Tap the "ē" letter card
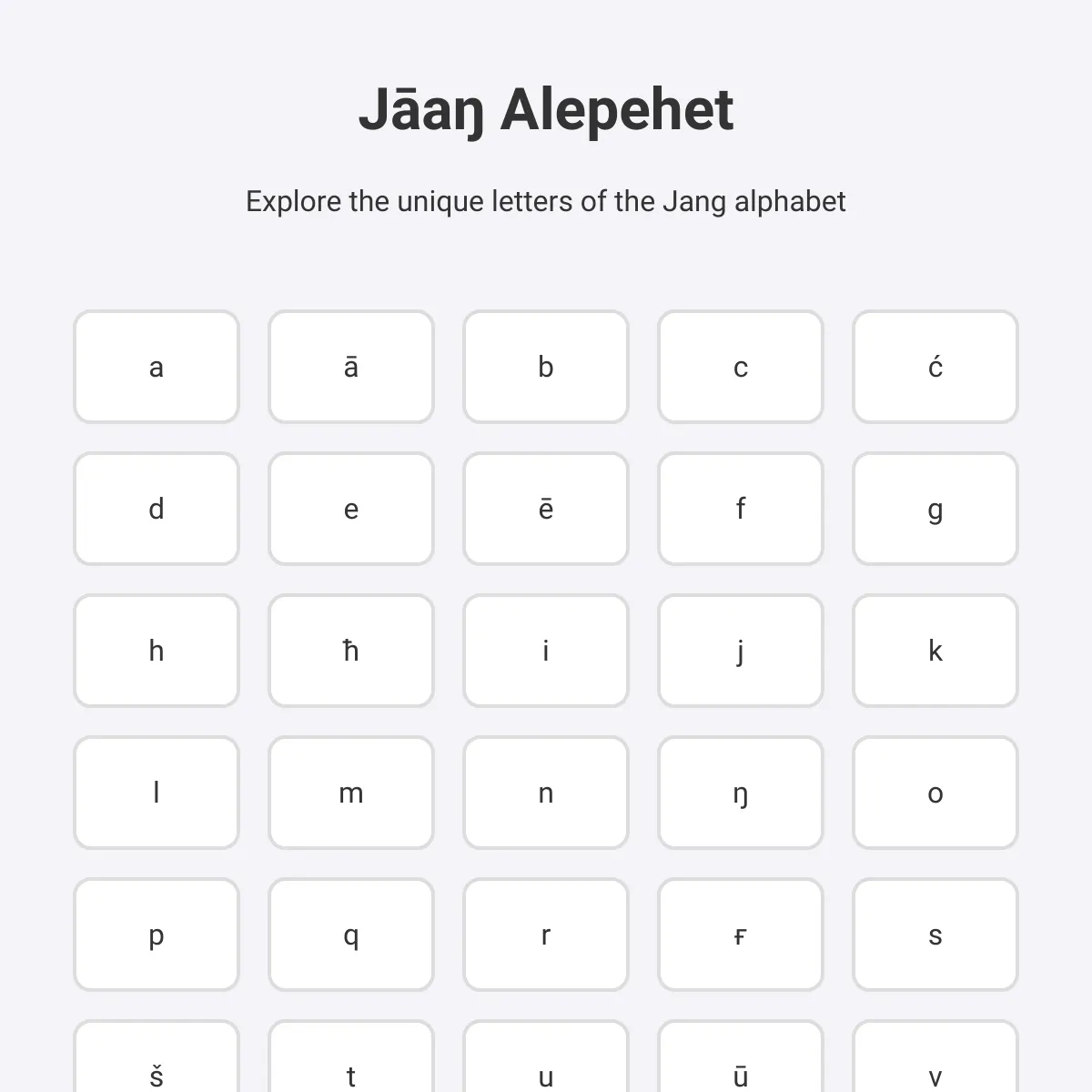Image resolution: width=1092 pixels, height=1092 pixels. [x=546, y=509]
